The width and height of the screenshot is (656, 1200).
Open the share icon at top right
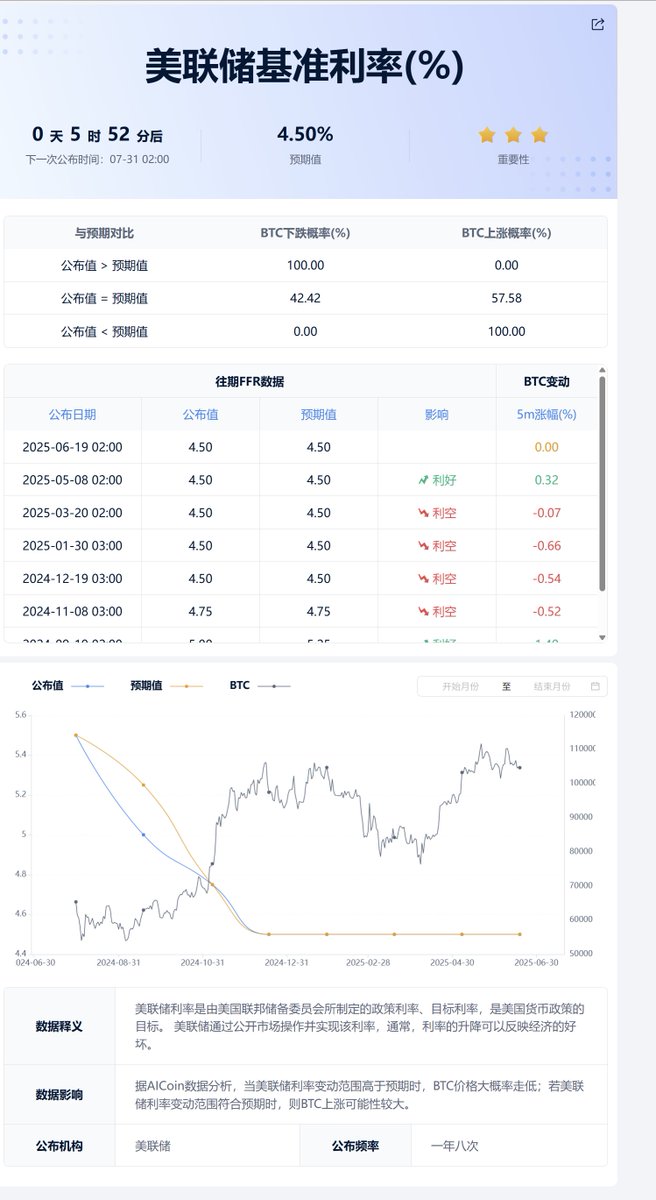(x=598, y=25)
